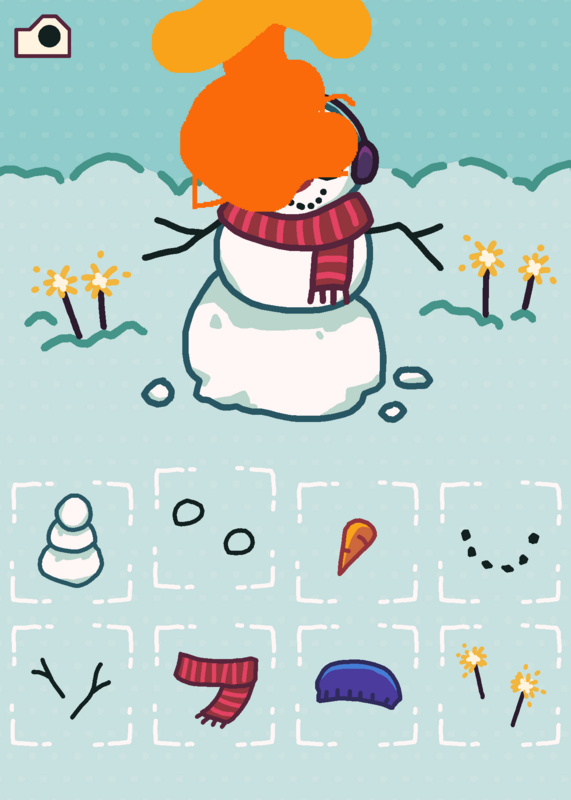The height and width of the screenshot is (800, 571).
Task: Choose the twig arms tile
Action: (x=71, y=685)
